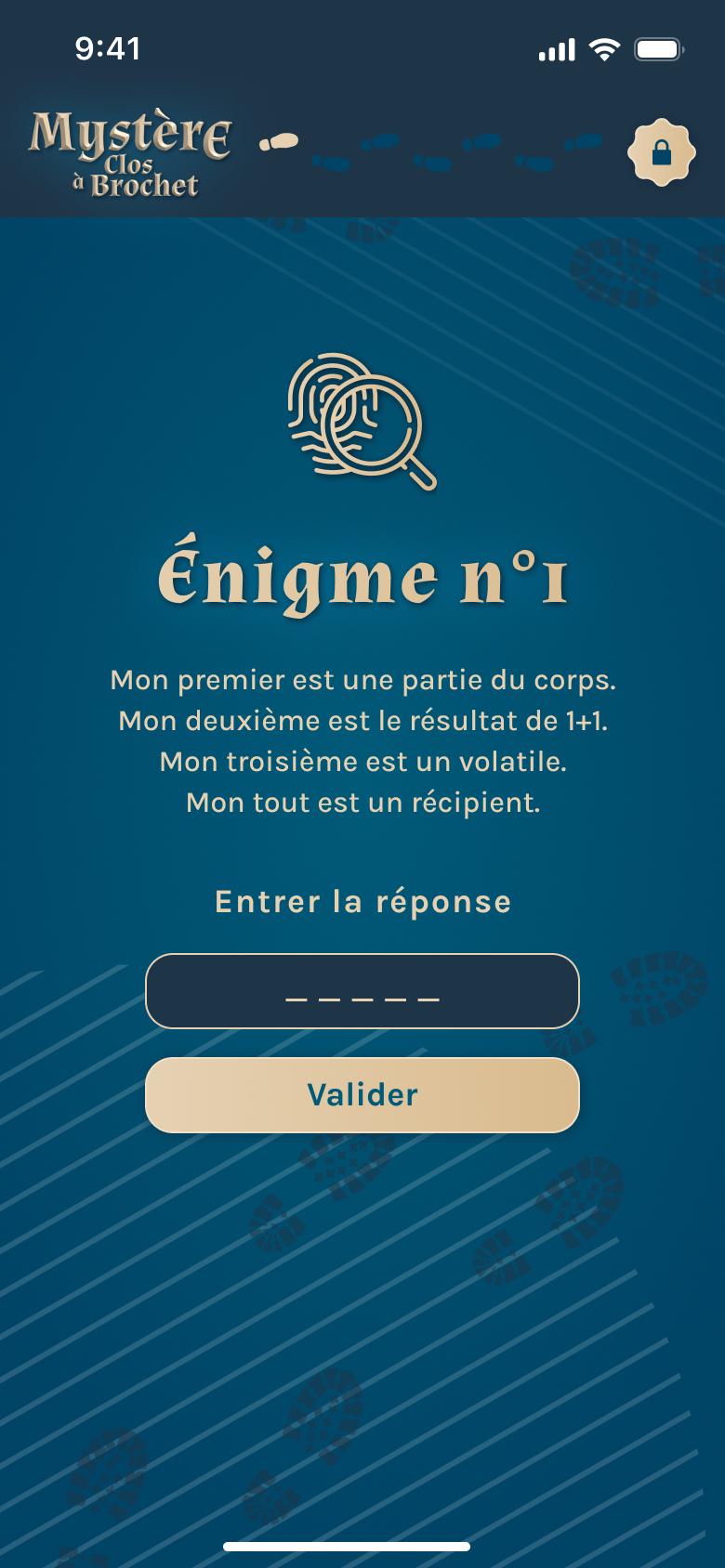Viewport: 725px width, 1568px height.
Task: Submit answer with Valider button
Action: coord(362,1095)
